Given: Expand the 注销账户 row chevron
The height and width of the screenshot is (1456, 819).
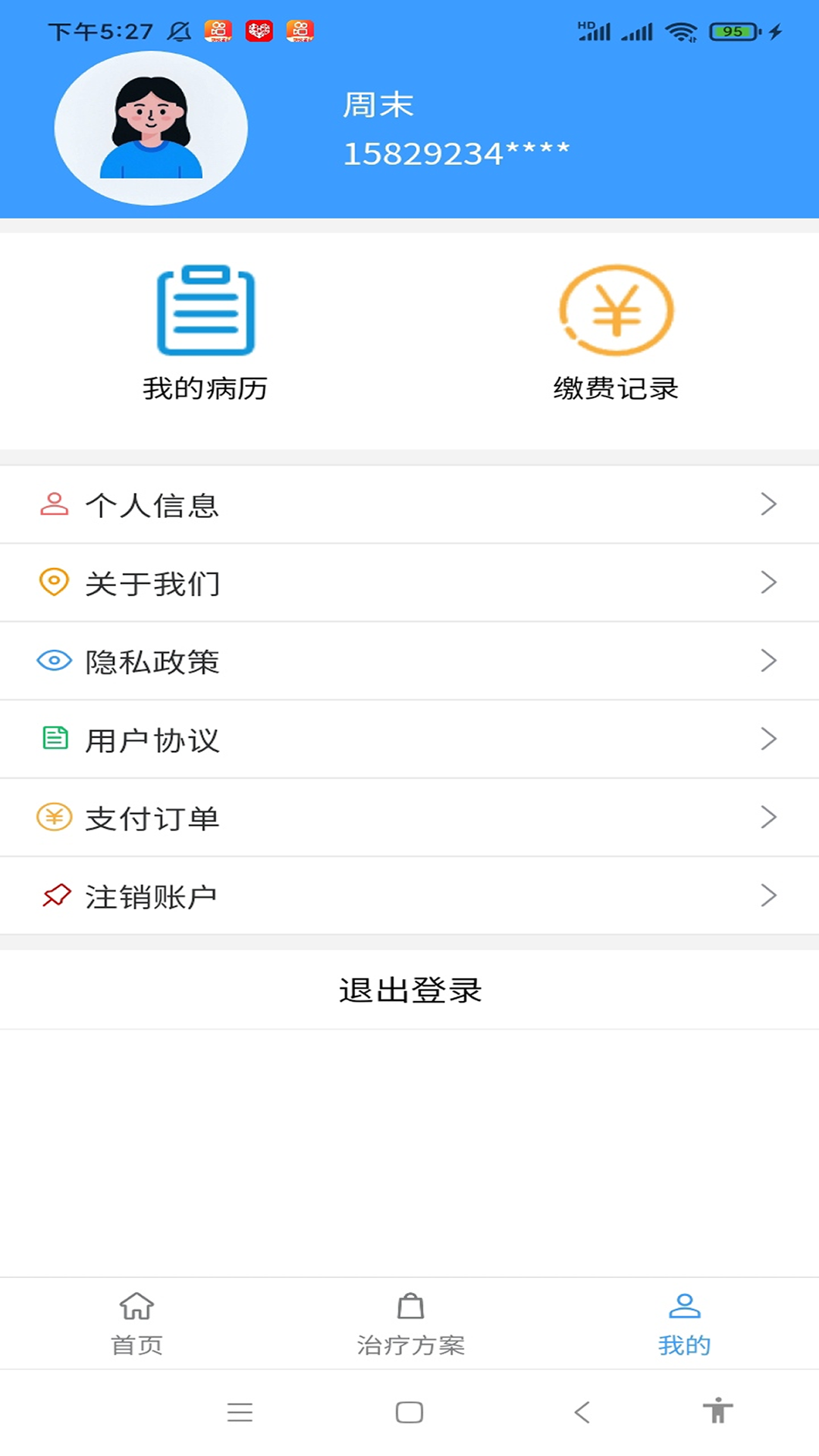Looking at the screenshot, I should pyautogui.click(x=769, y=895).
